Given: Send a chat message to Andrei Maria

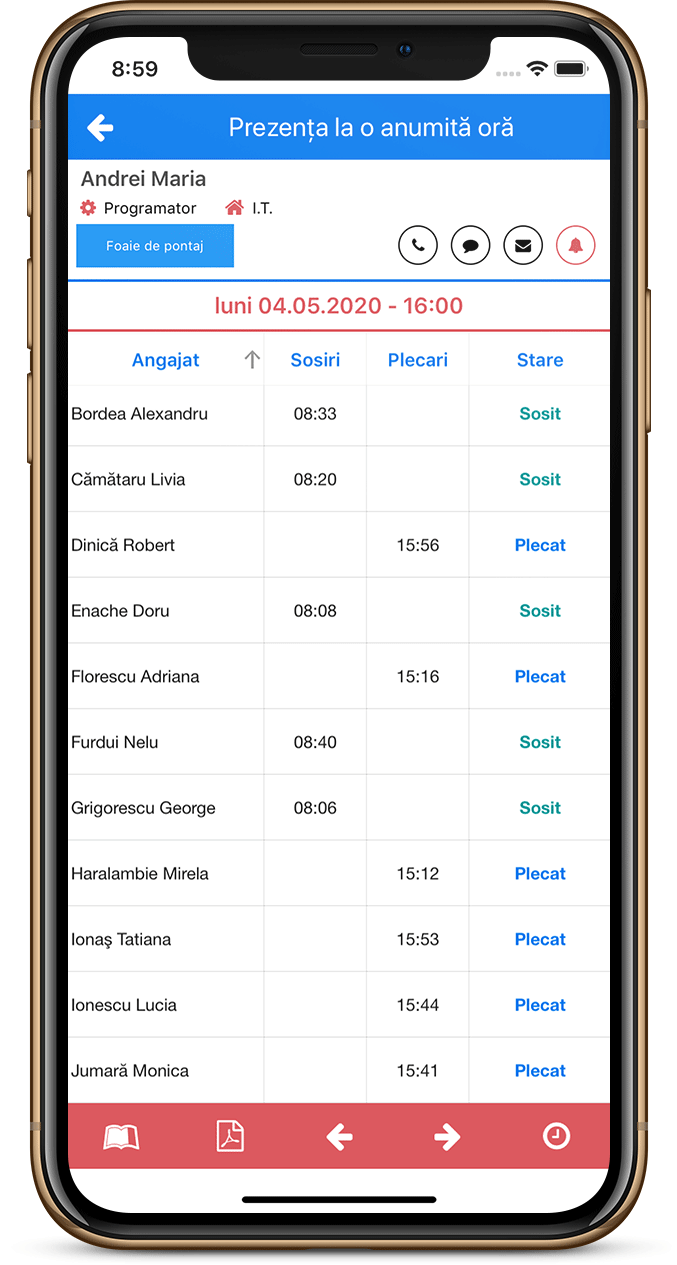Looking at the screenshot, I should tap(470, 245).
